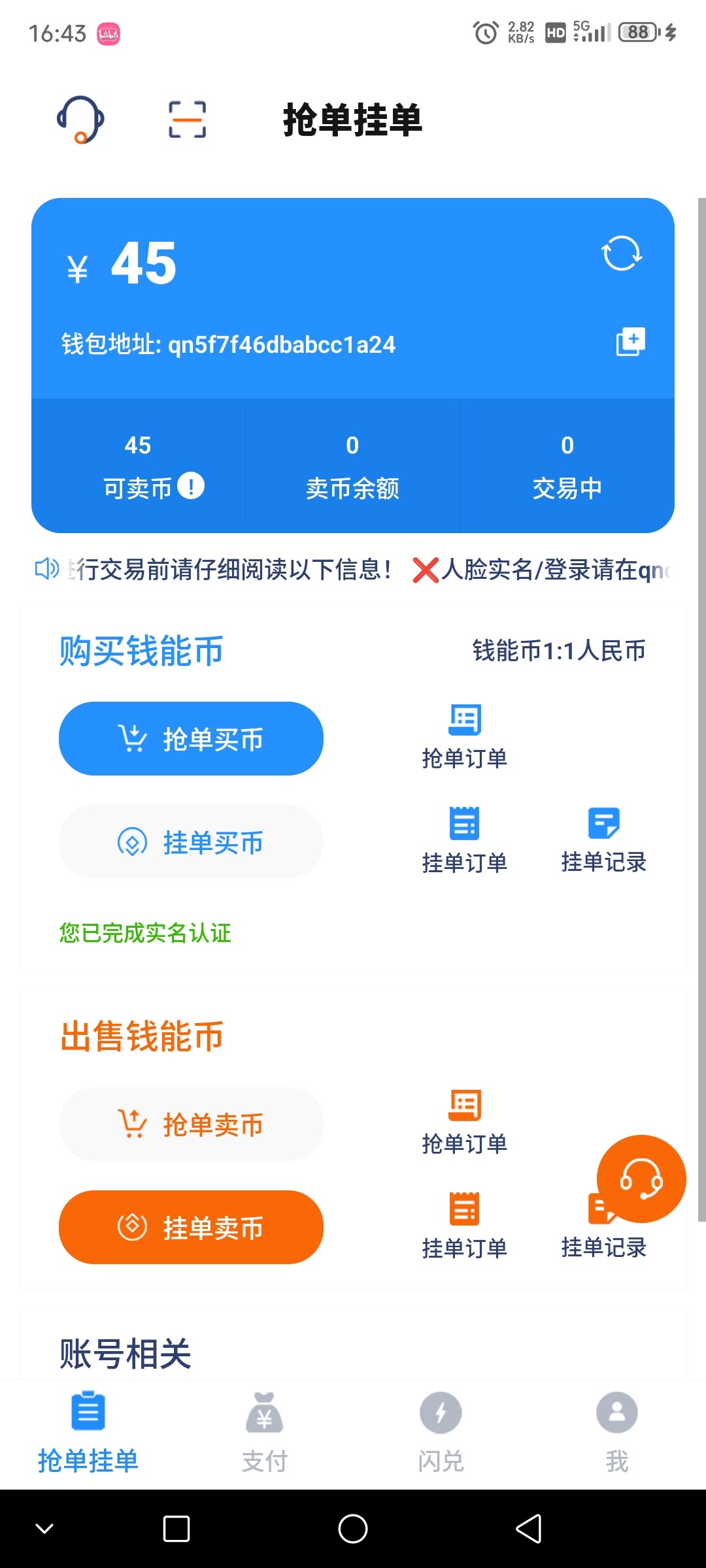Tap the blue 抢单买币 button
The width and height of the screenshot is (706, 1568).
pyautogui.click(x=191, y=739)
